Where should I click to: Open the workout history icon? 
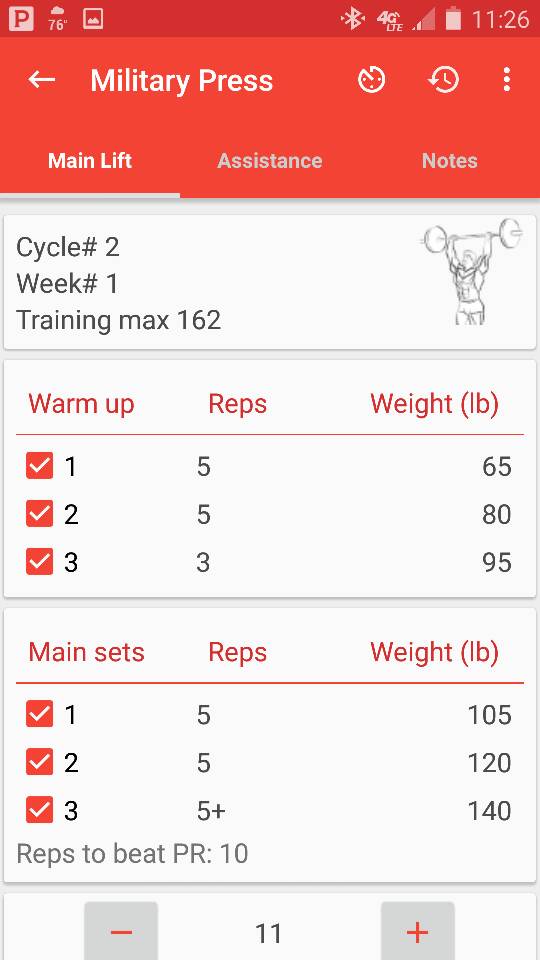pyautogui.click(x=443, y=80)
